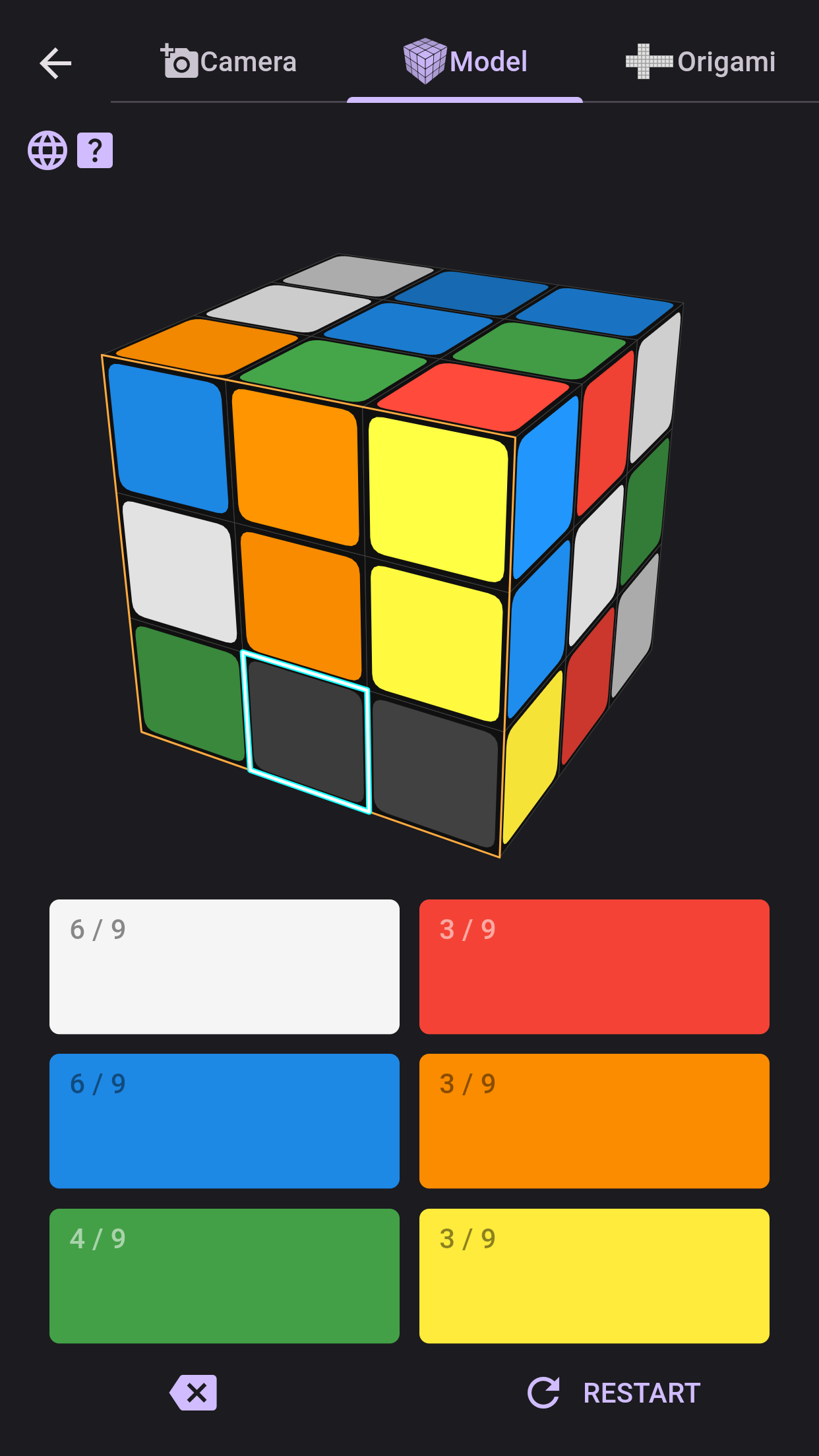Screen dimensions: 819x1456
Task: Pick the green color swatch
Action: click(224, 1275)
